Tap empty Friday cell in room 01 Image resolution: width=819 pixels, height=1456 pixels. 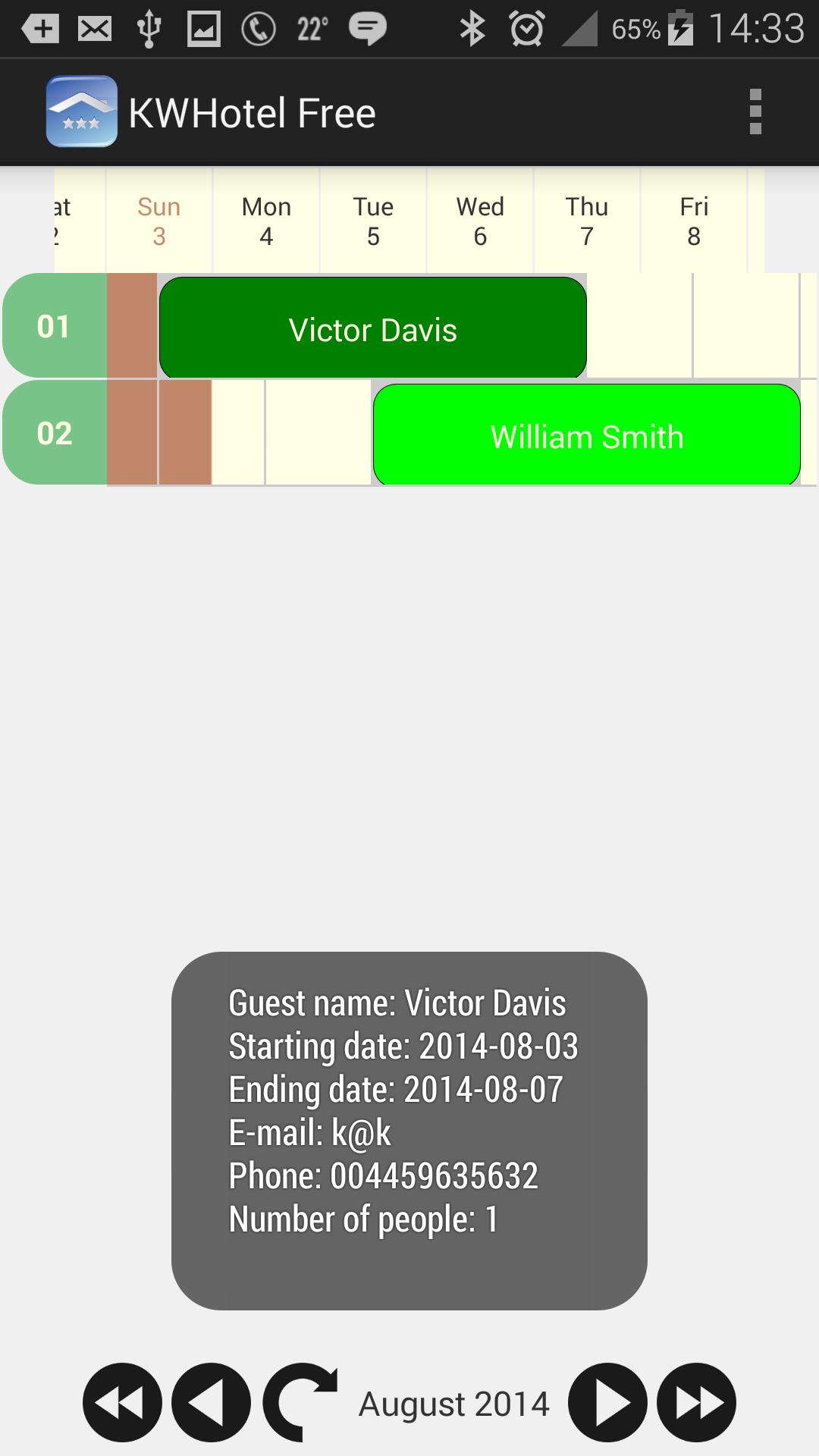(x=745, y=326)
